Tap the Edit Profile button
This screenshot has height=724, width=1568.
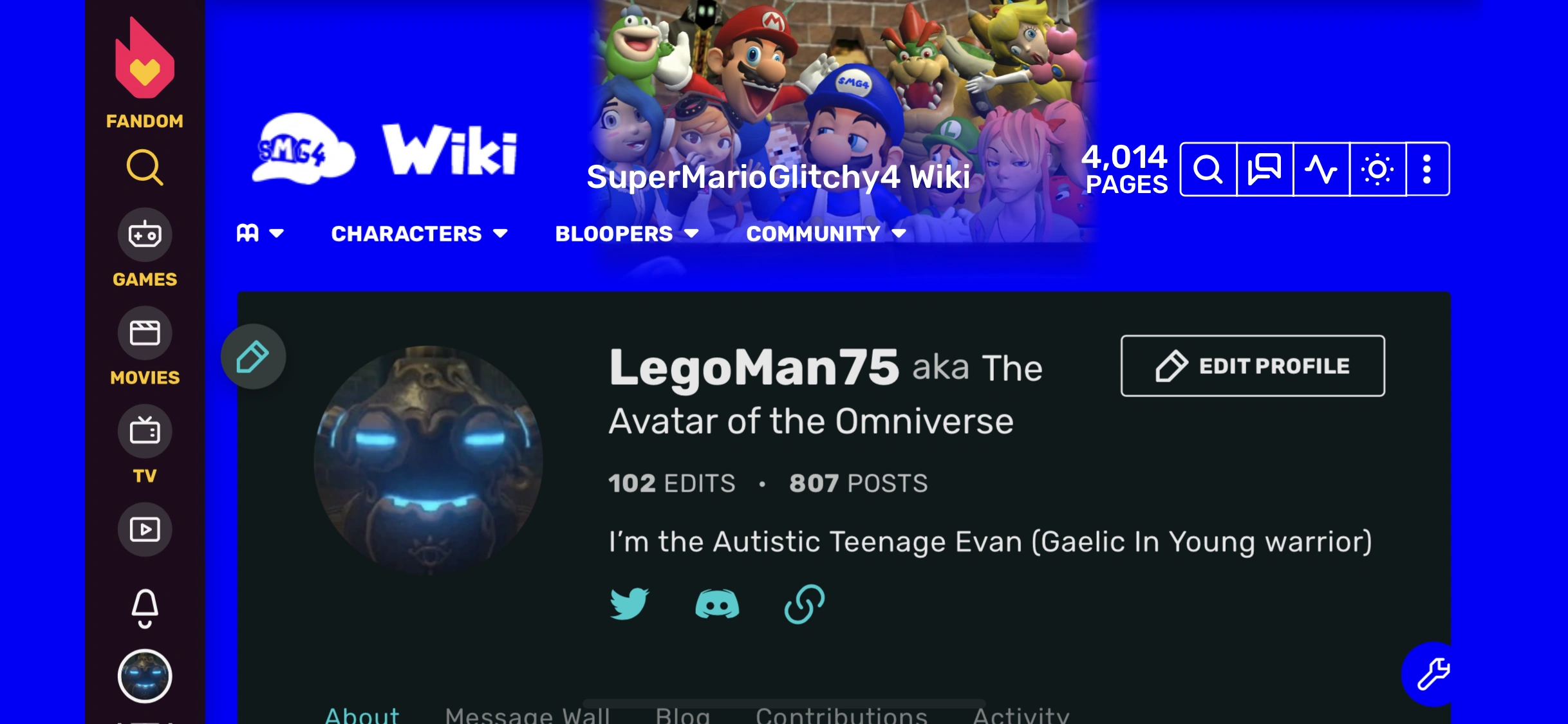(1253, 366)
